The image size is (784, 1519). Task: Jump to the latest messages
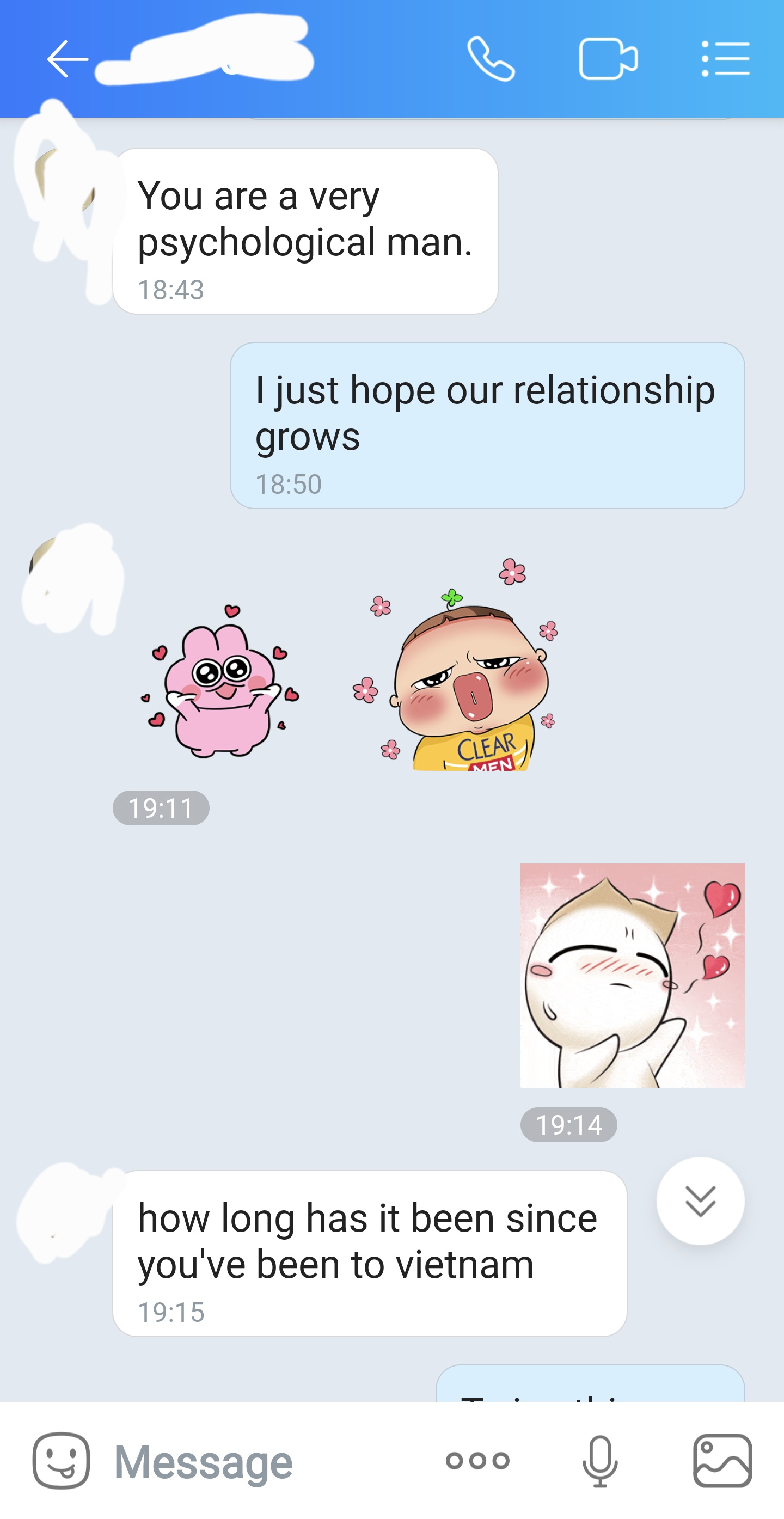click(x=700, y=1201)
